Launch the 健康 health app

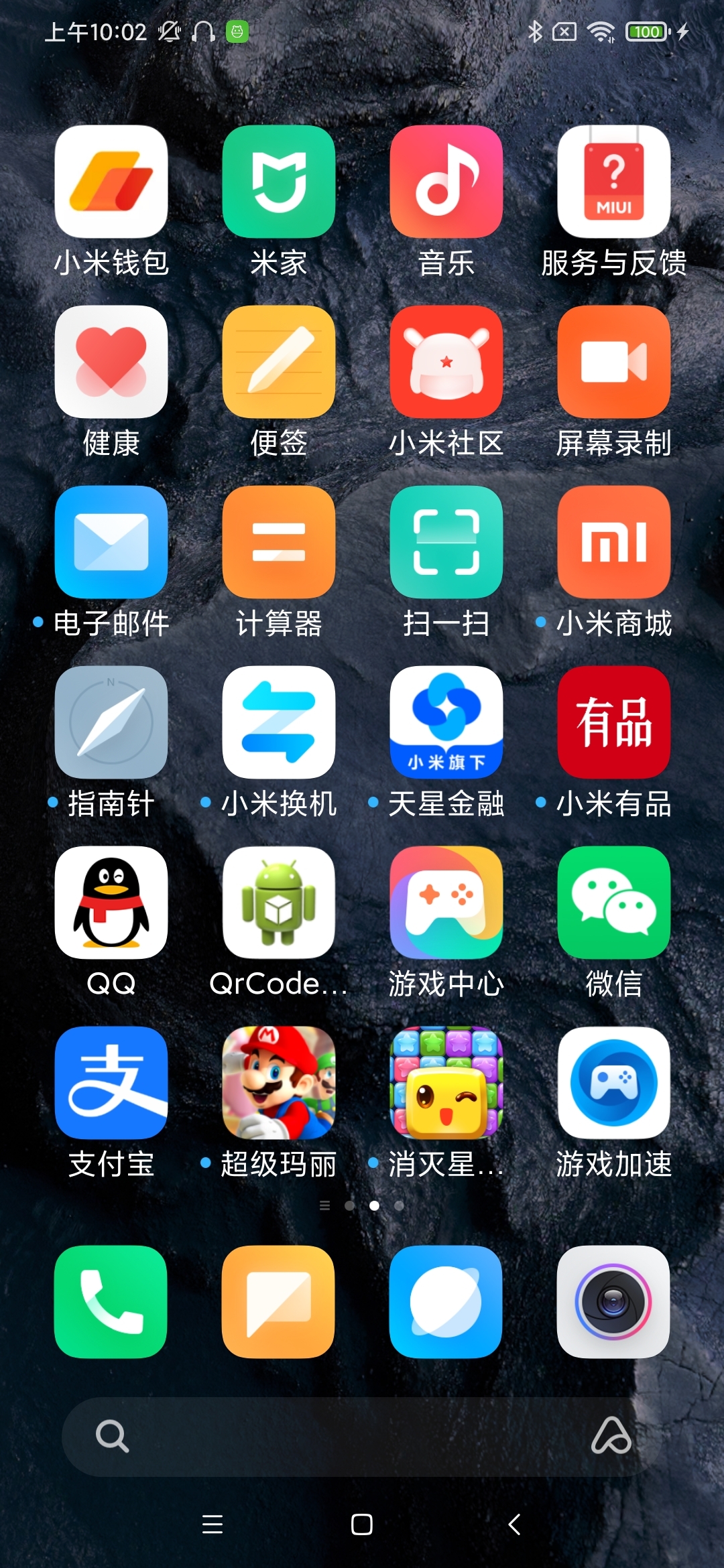111,362
